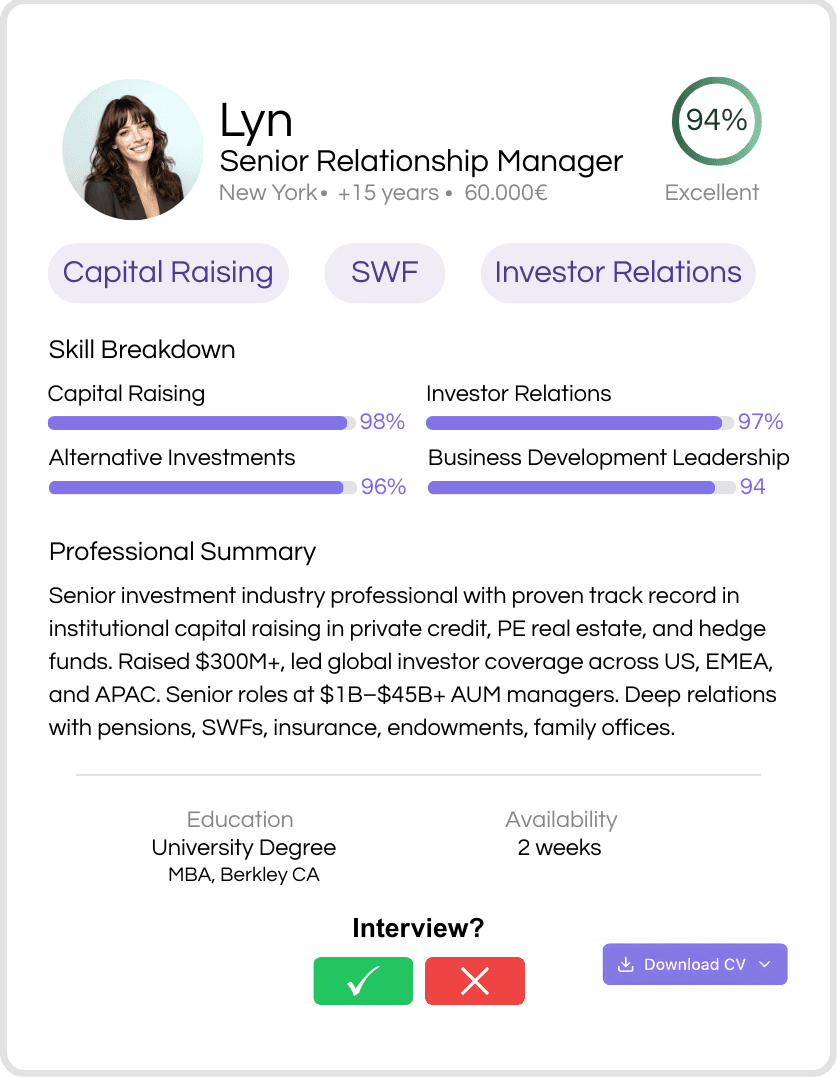Click the Download CV button
The height and width of the screenshot is (1077, 837).
click(694, 964)
